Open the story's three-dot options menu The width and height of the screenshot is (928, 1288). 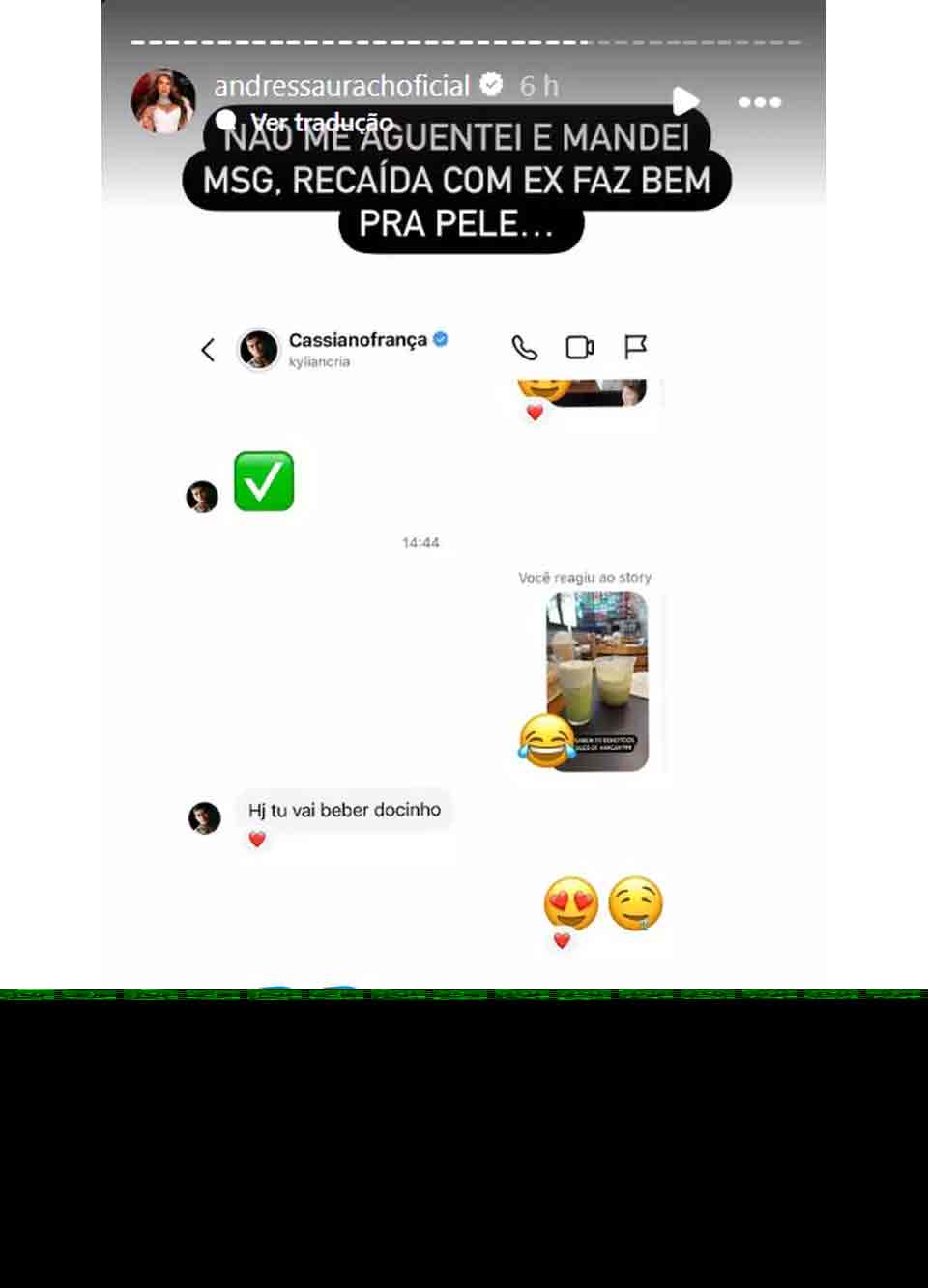(760, 101)
